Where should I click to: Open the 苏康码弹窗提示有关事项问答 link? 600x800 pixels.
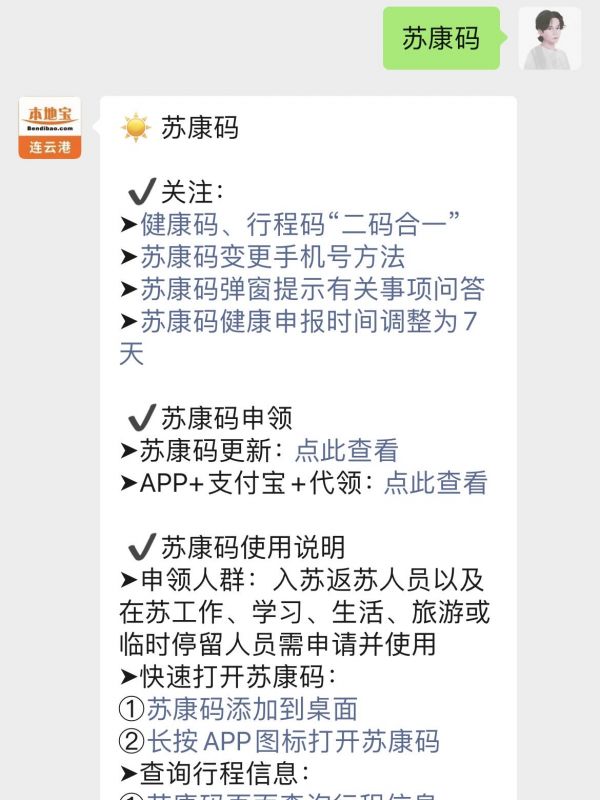click(x=312, y=289)
